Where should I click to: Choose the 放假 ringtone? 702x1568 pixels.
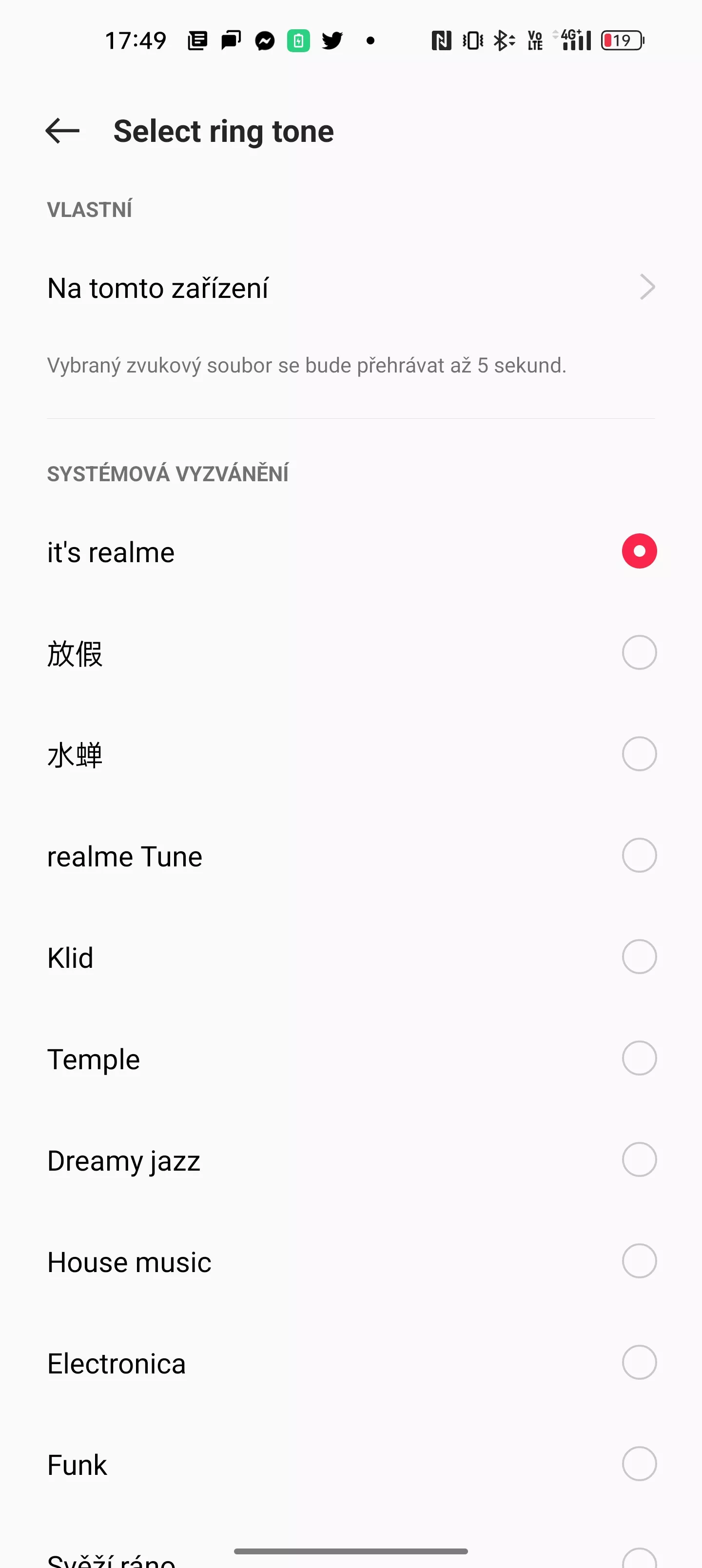coord(351,653)
